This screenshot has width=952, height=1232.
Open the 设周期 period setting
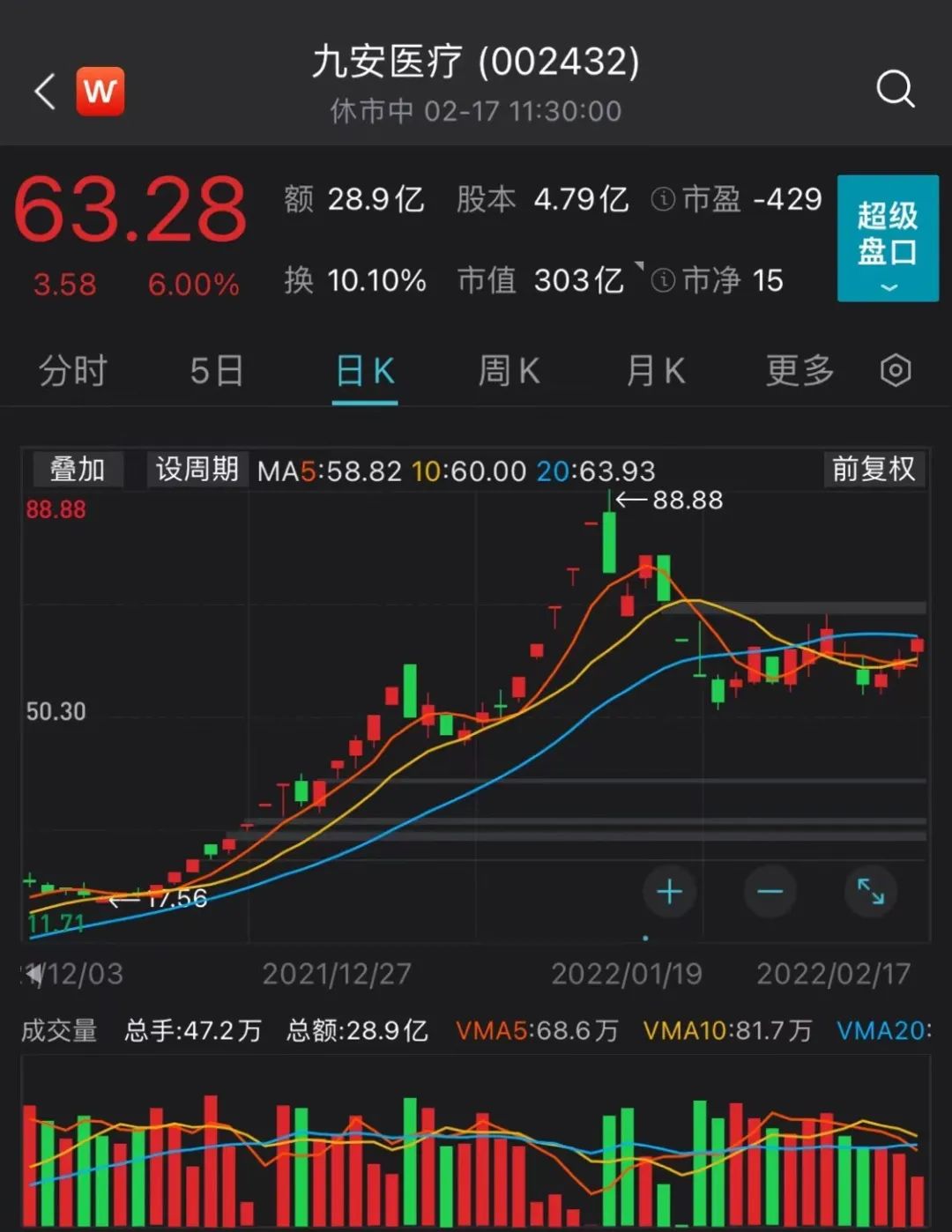pyautogui.click(x=197, y=470)
